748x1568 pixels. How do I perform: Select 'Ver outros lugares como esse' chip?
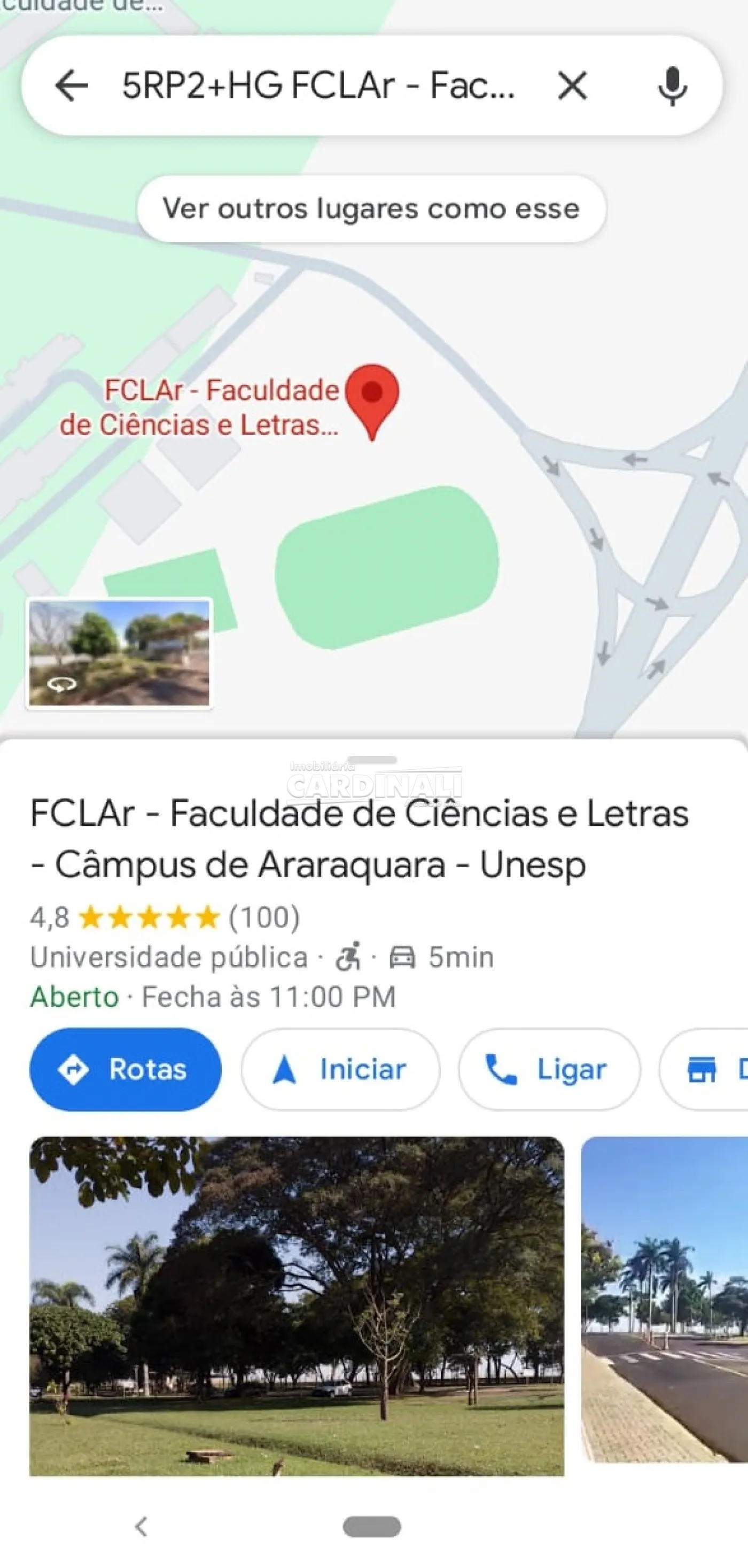click(x=371, y=209)
